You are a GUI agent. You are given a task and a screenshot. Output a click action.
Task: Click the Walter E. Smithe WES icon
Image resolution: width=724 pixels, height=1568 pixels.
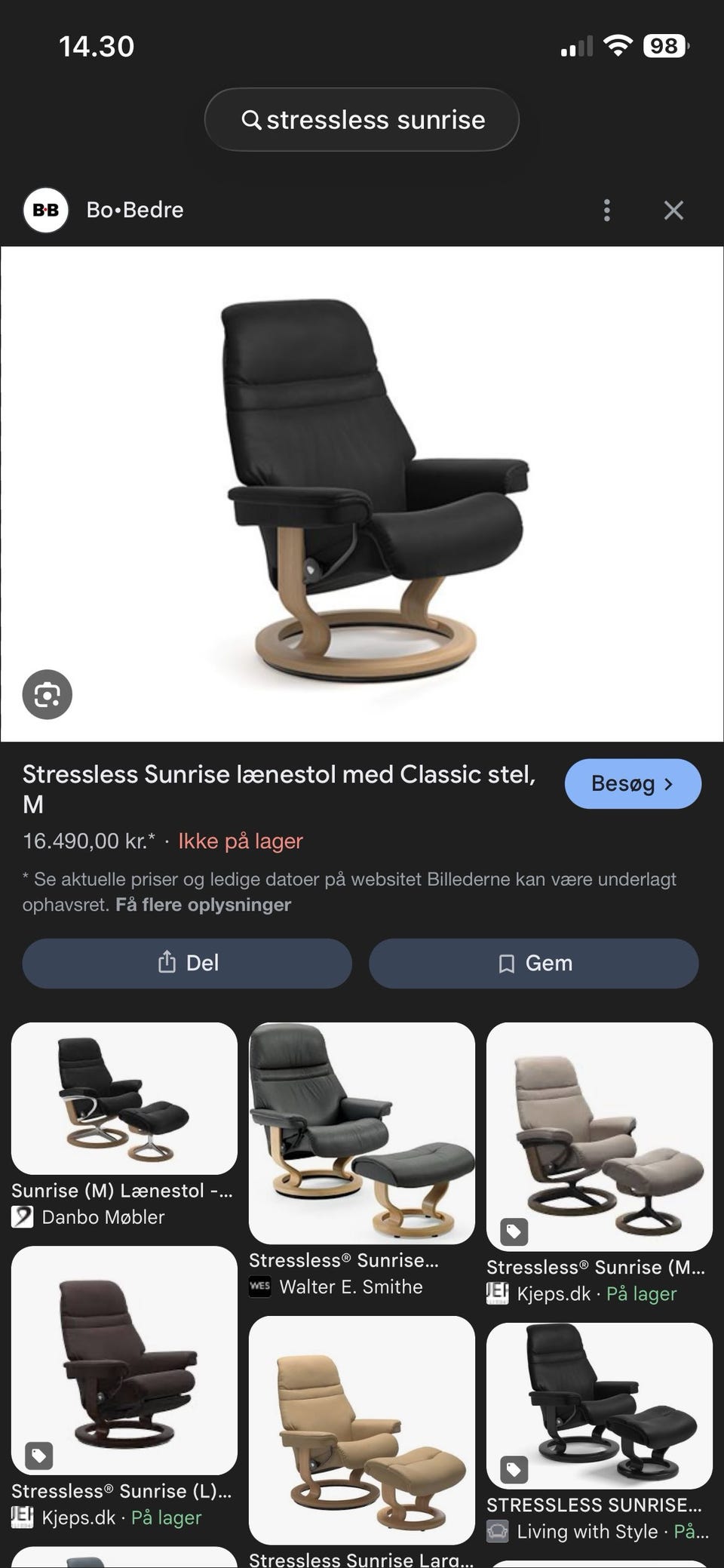pos(260,1287)
